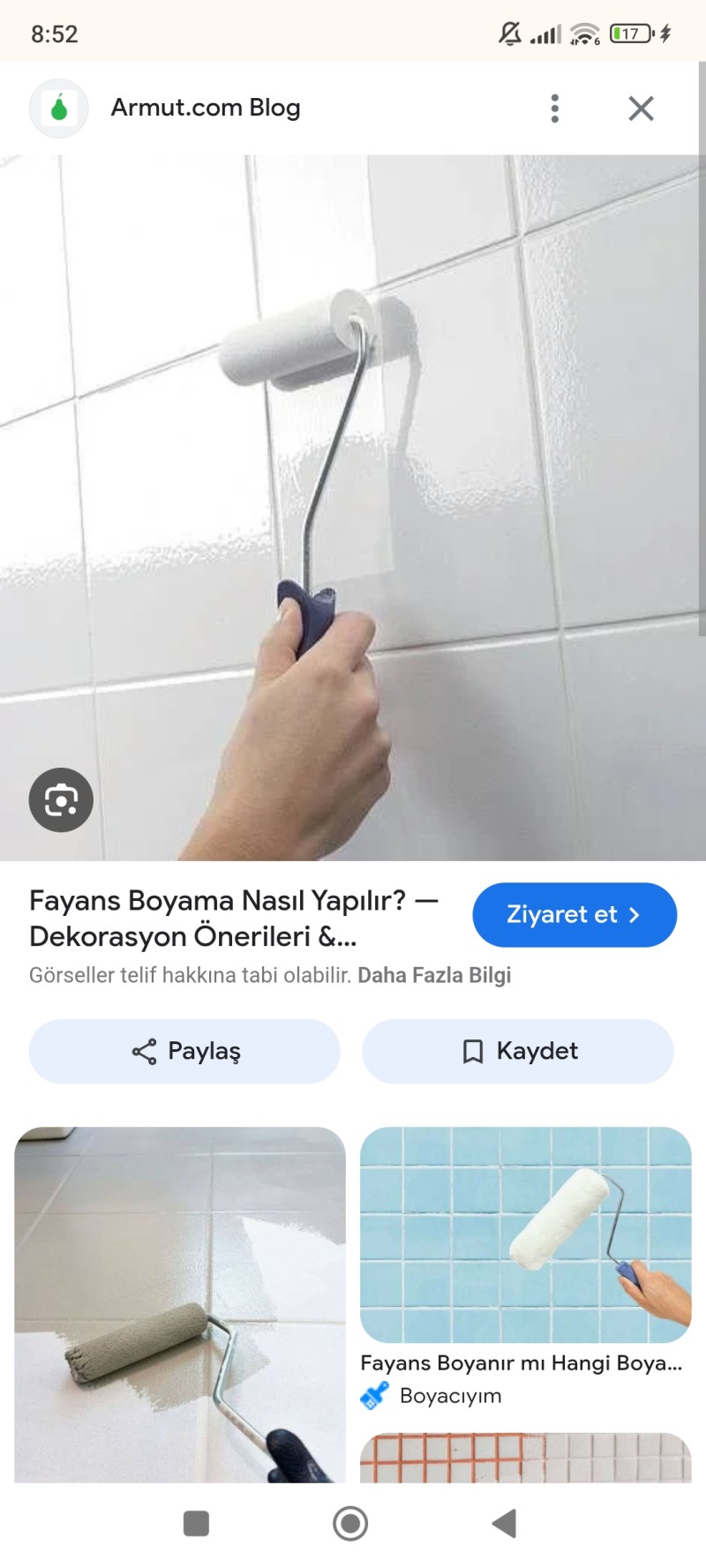
Task: Tap the mobile signal strength bars
Action: (545, 33)
